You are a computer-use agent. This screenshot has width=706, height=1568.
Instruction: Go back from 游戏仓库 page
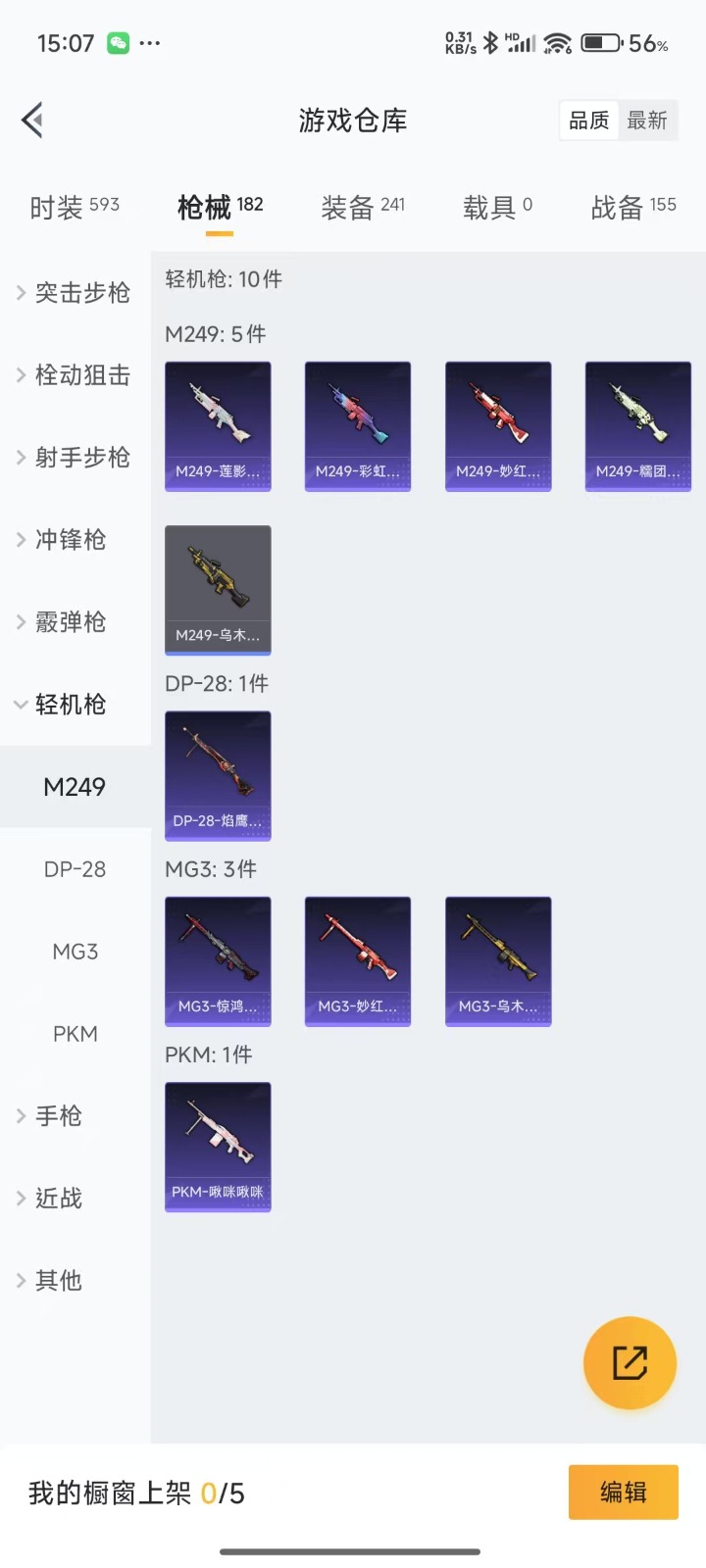click(32, 121)
